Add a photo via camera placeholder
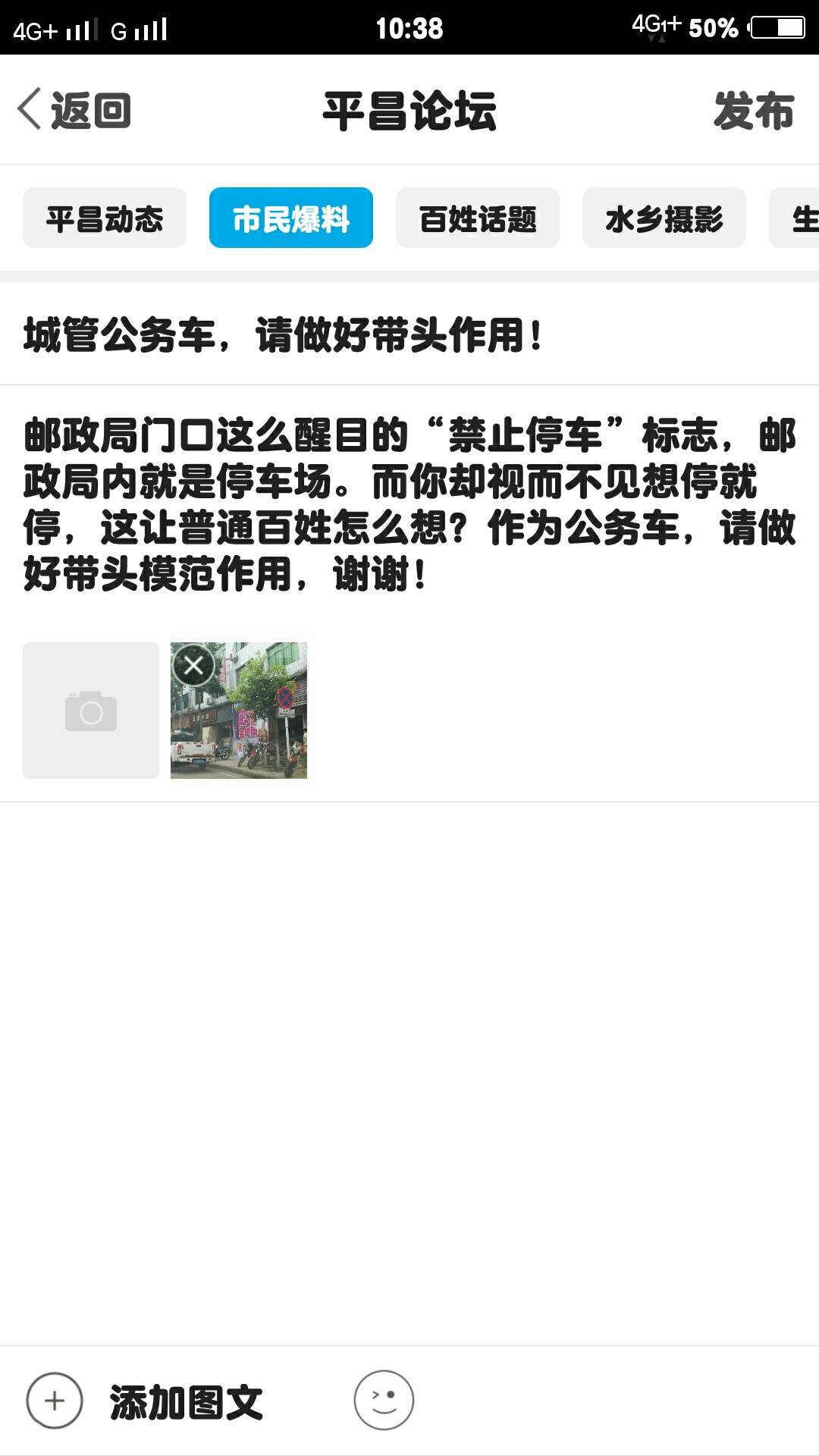 click(x=91, y=711)
